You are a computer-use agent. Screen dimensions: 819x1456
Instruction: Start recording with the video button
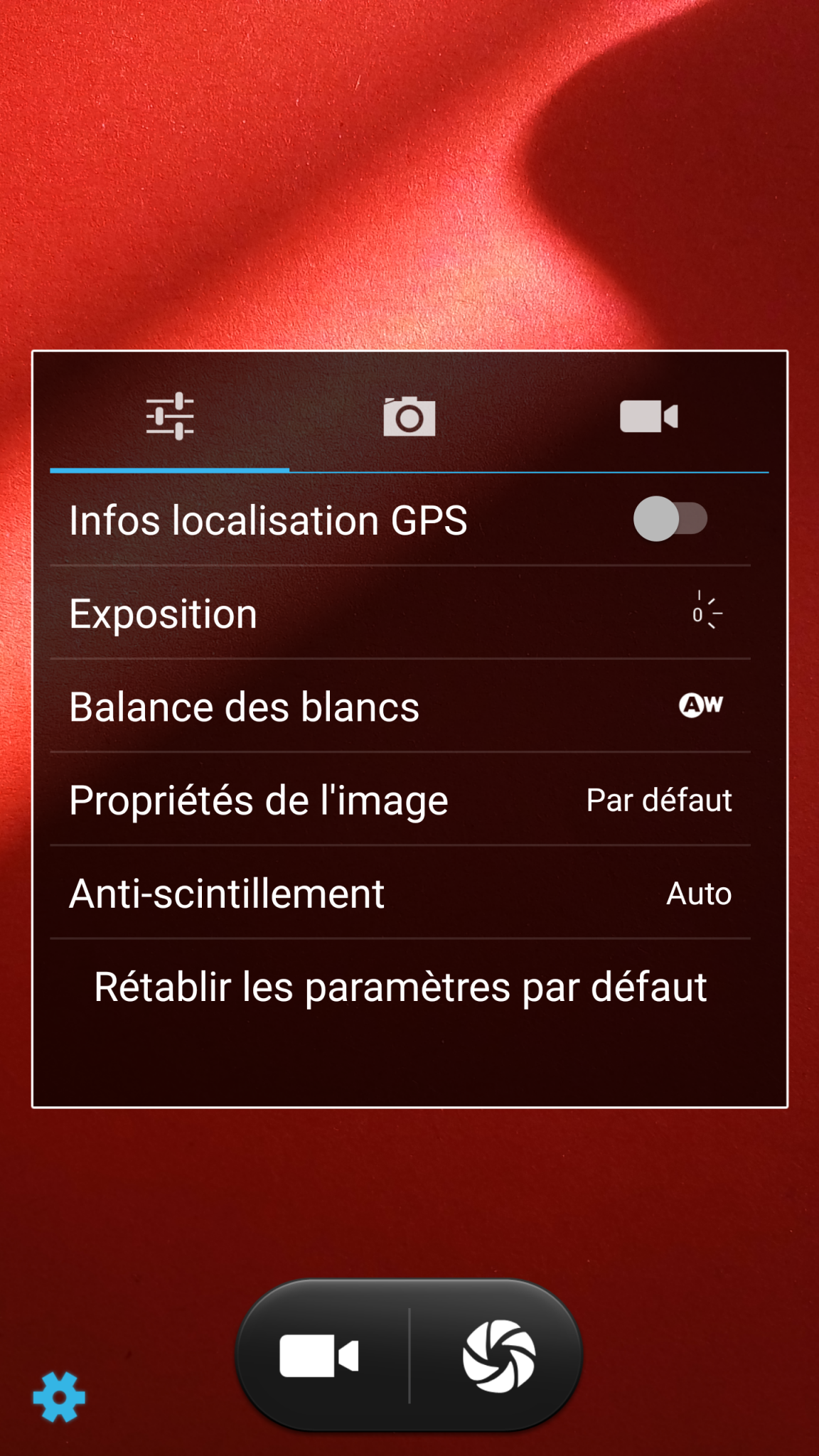319,1356
